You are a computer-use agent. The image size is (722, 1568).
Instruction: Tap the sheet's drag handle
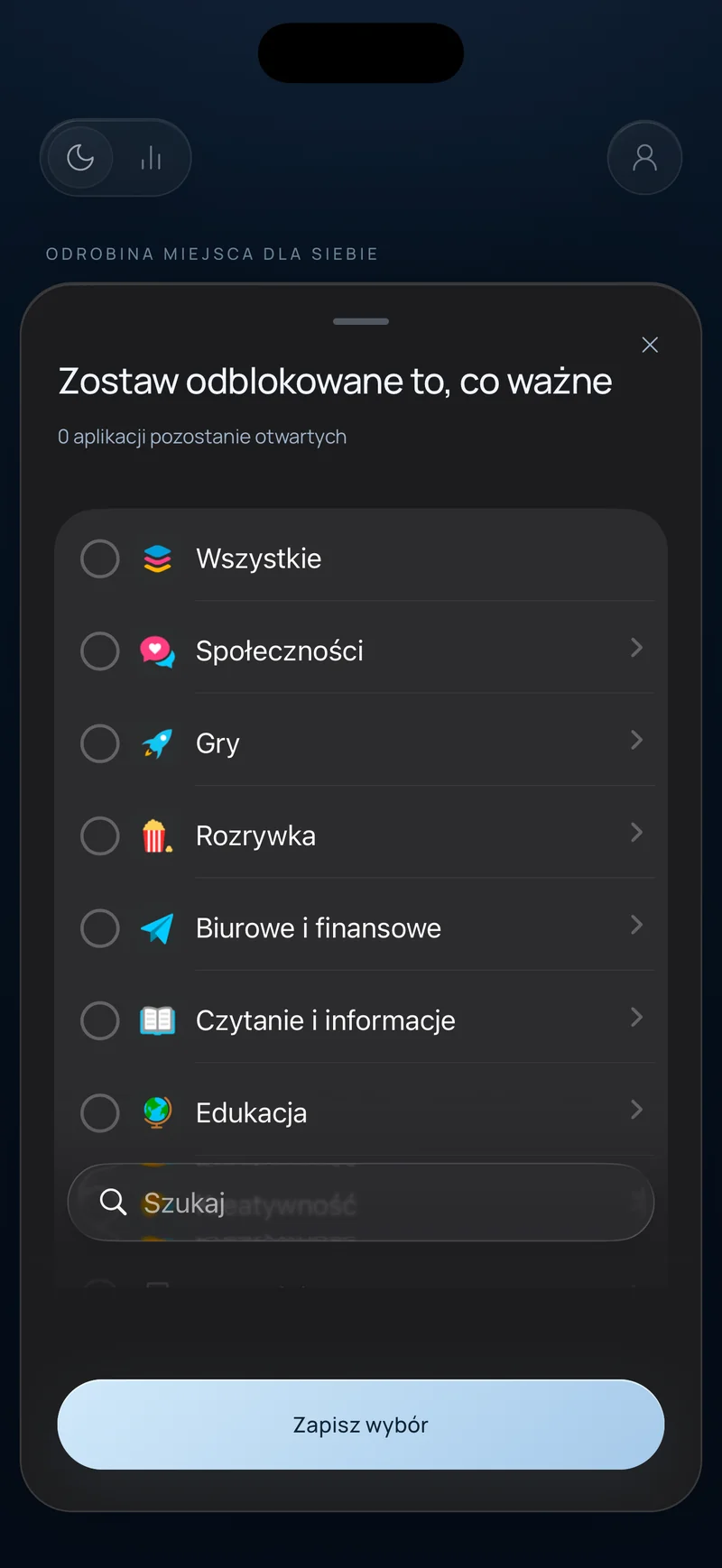point(361,321)
